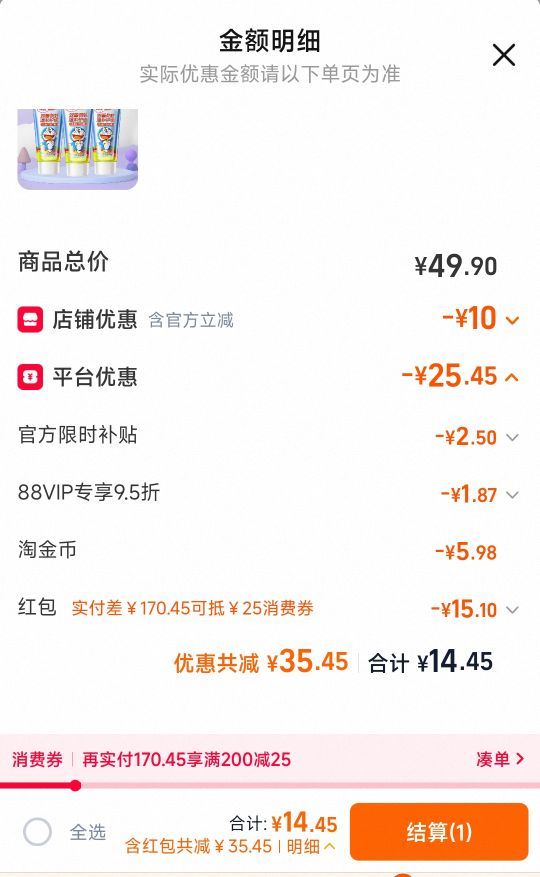Check the 全选 select-all circle
This screenshot has height=877, width=540.
(x=37, y=832)
